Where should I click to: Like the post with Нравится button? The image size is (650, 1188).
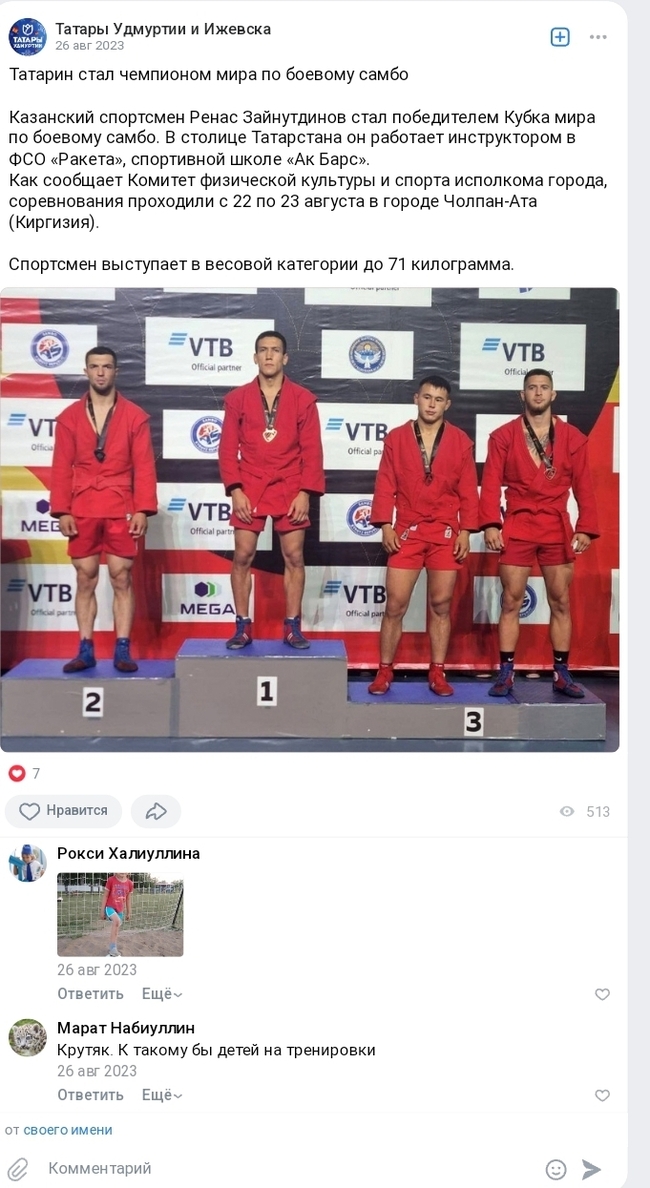[63, 811]
